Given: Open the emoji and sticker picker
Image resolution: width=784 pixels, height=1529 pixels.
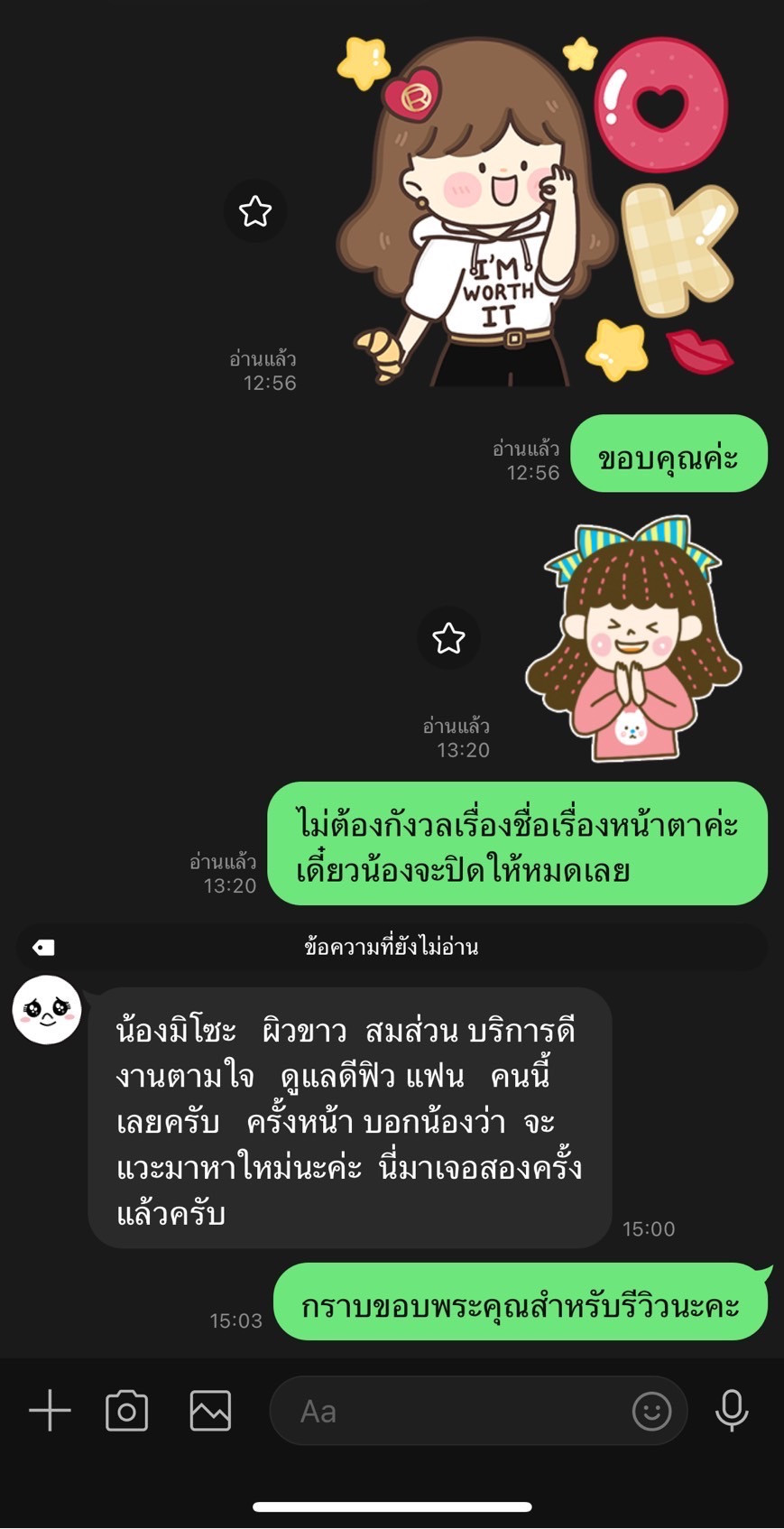Looking at the screenshot, I should click(x=651, y=1411).
